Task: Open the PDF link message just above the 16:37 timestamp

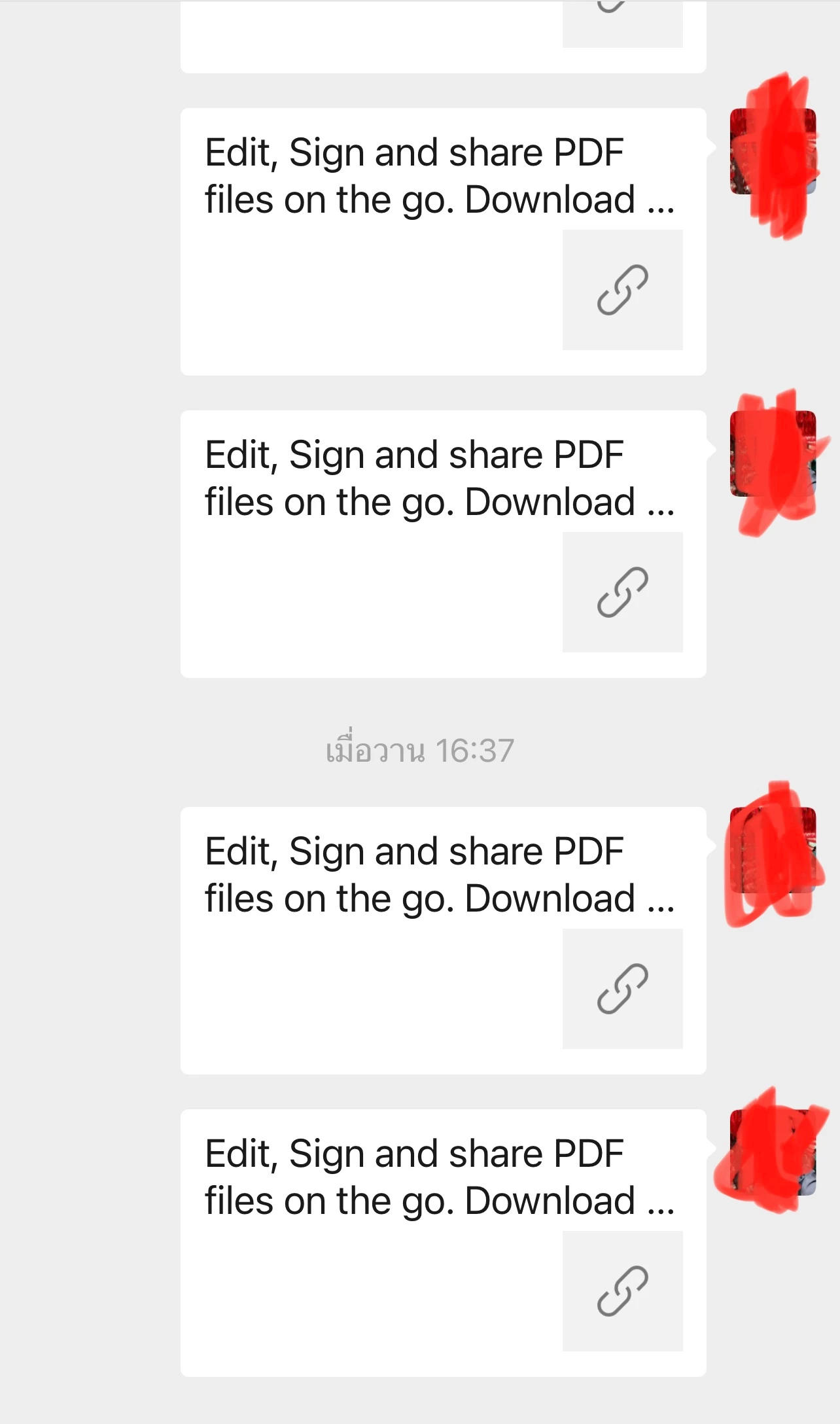Action: point(443,543)
